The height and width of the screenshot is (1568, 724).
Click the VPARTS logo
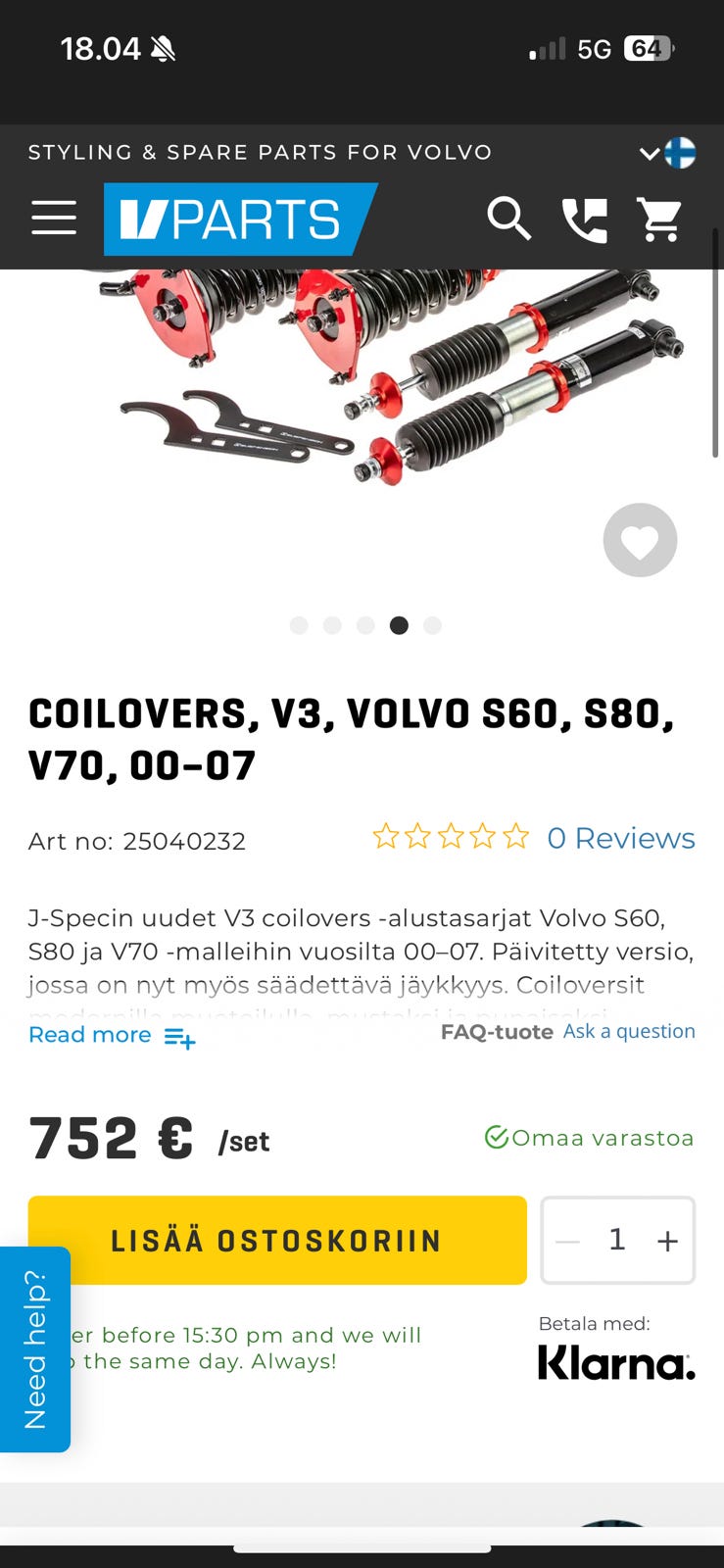235,220
